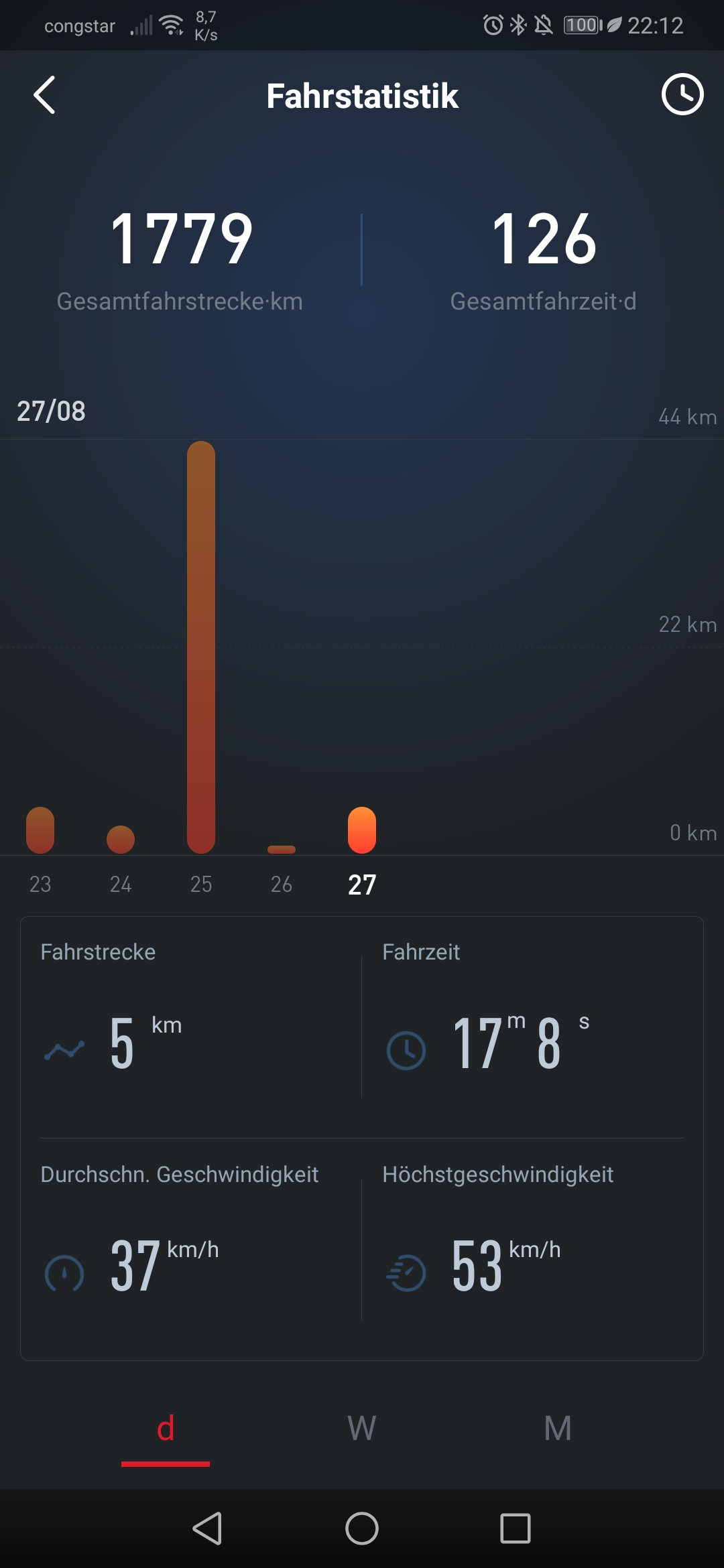Select the tall bar for day 25
Viewport: 724px width, 1568px height.
[x=201, y=647]
